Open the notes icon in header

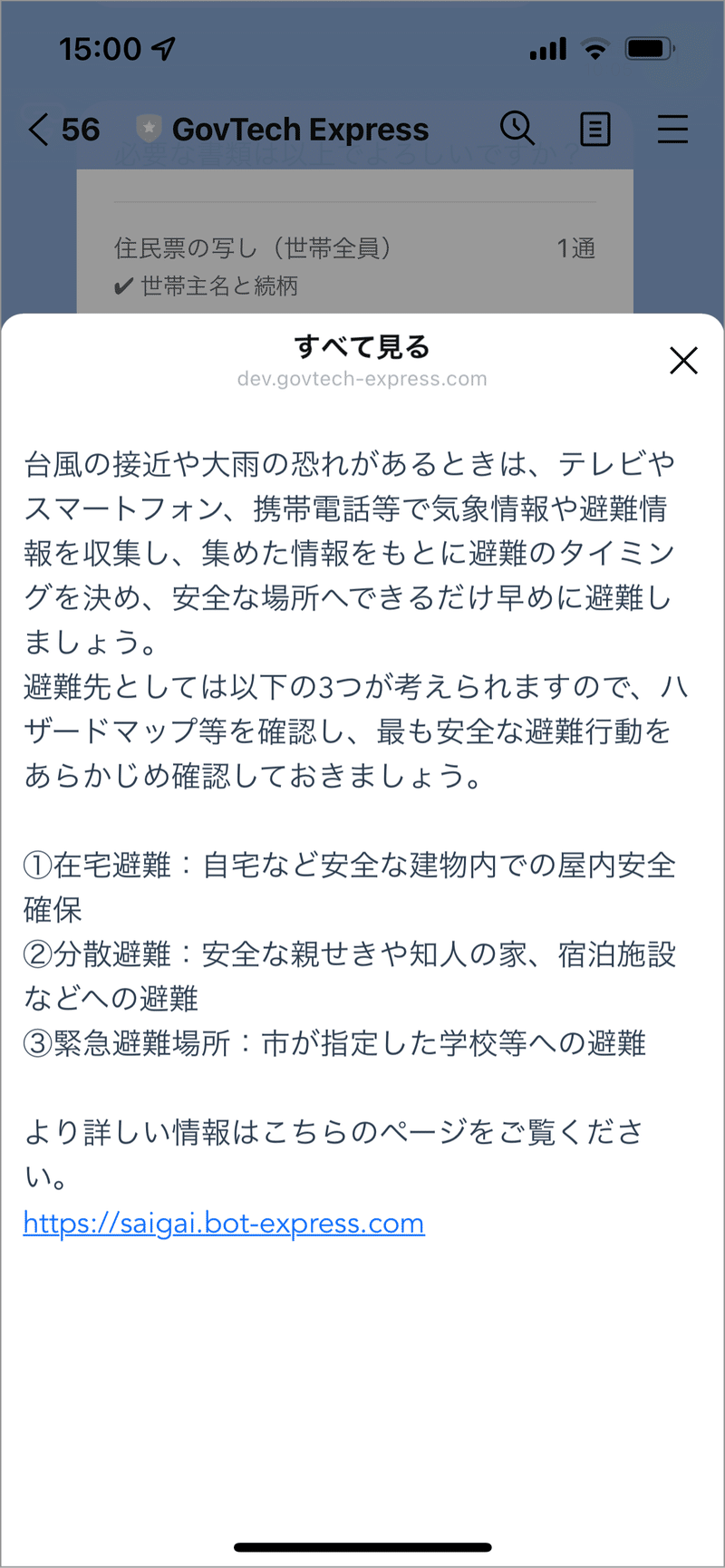coord(594,130)
